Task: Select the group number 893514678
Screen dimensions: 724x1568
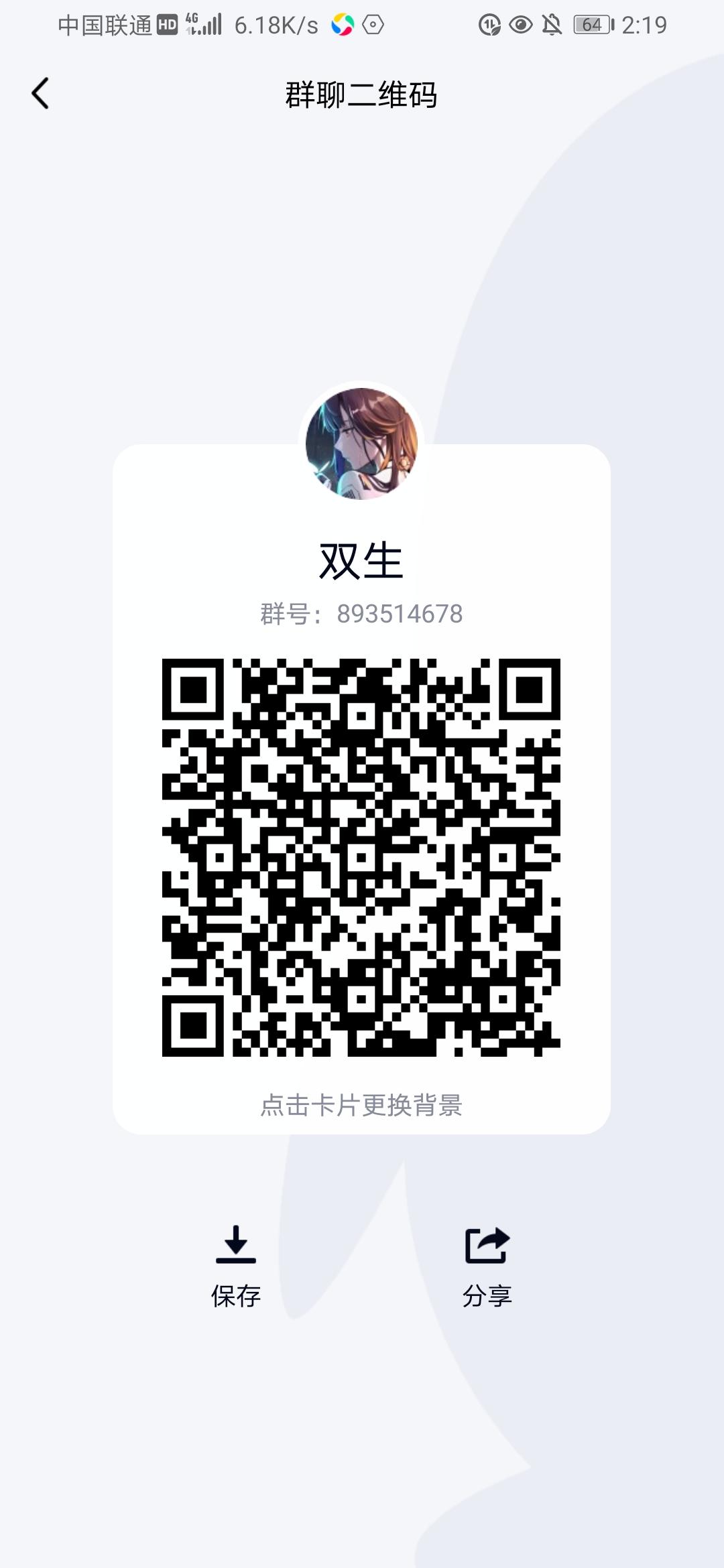Action: [362, 613]
